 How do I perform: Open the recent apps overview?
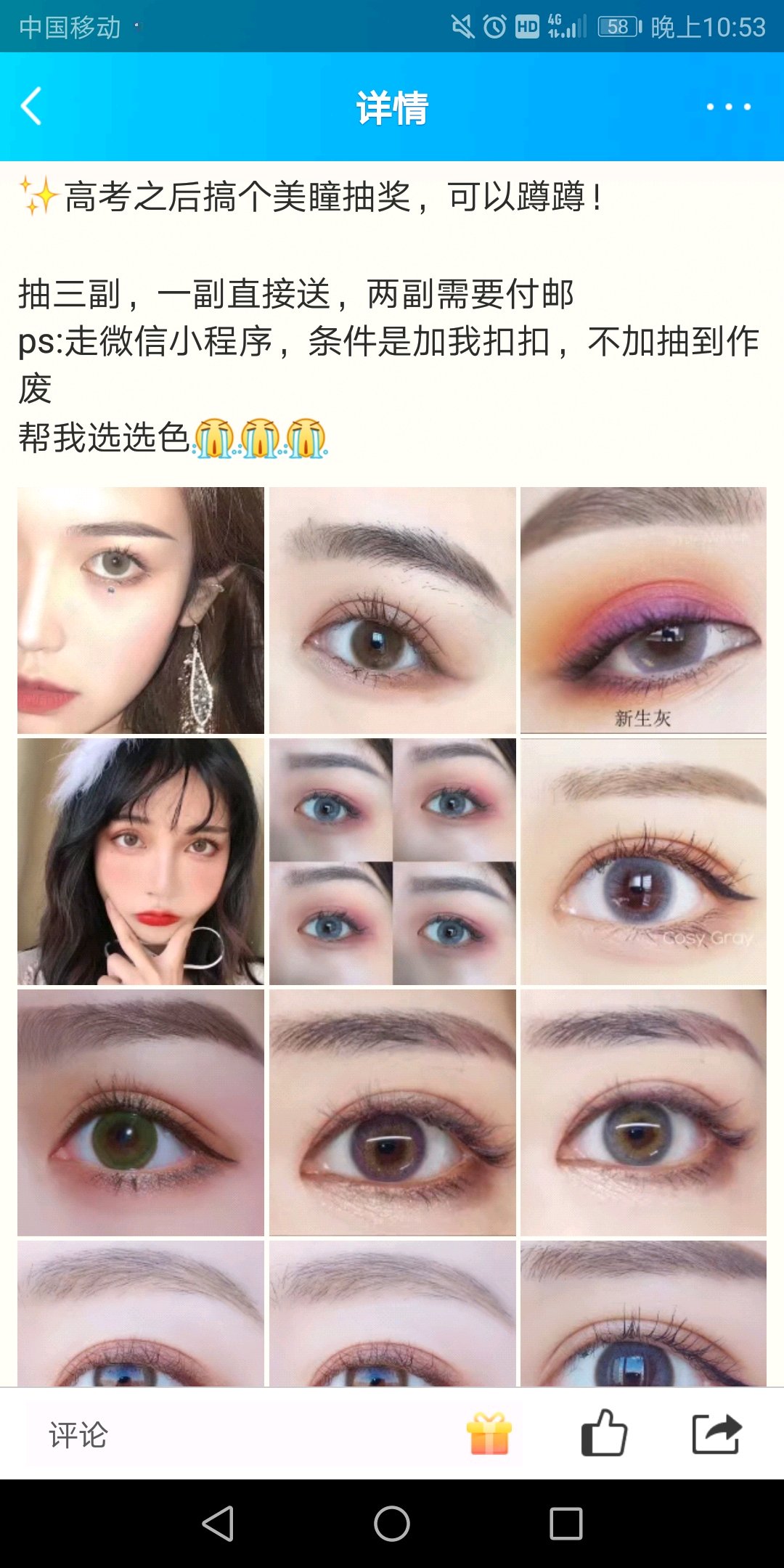click(566, 1524)
